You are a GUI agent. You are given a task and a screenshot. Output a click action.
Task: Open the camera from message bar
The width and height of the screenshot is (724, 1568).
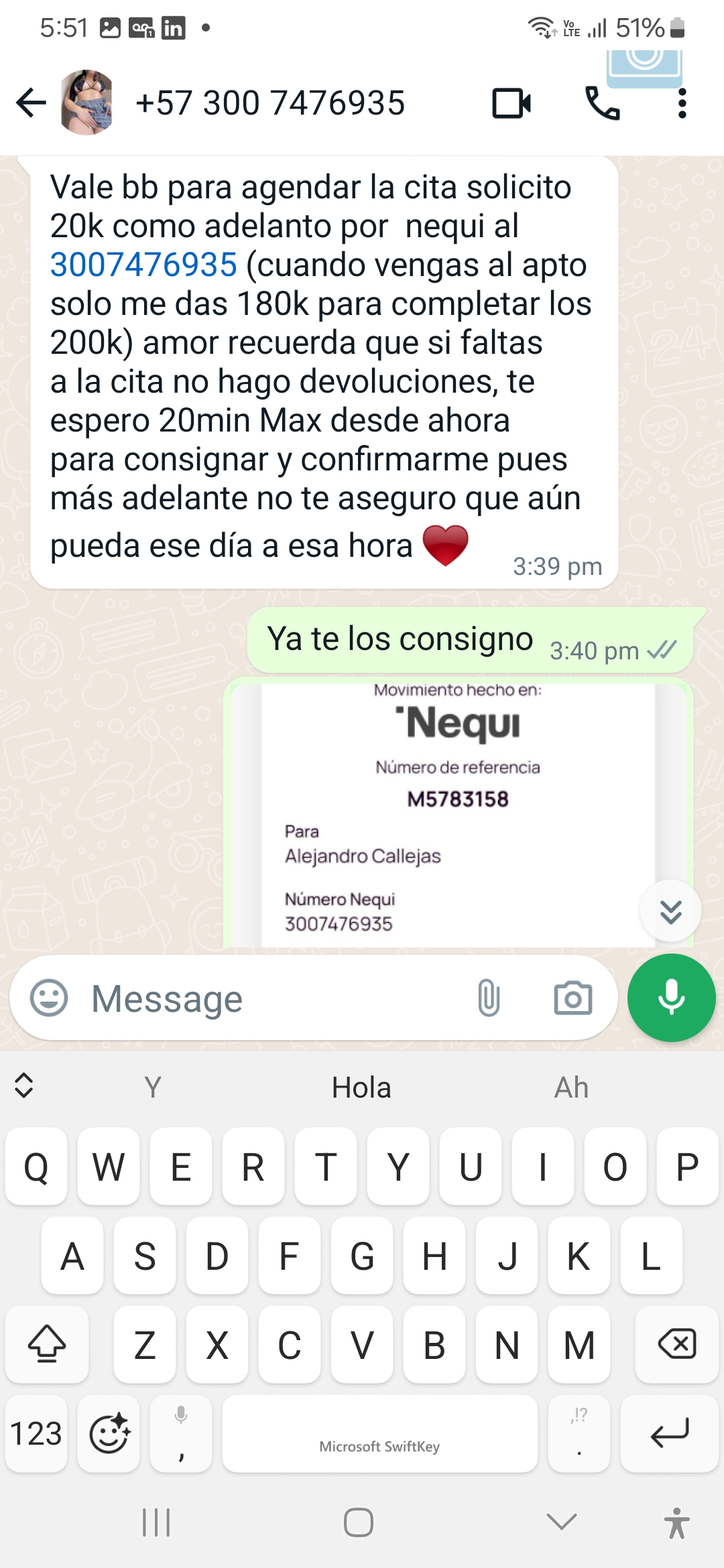pos(572,998)
